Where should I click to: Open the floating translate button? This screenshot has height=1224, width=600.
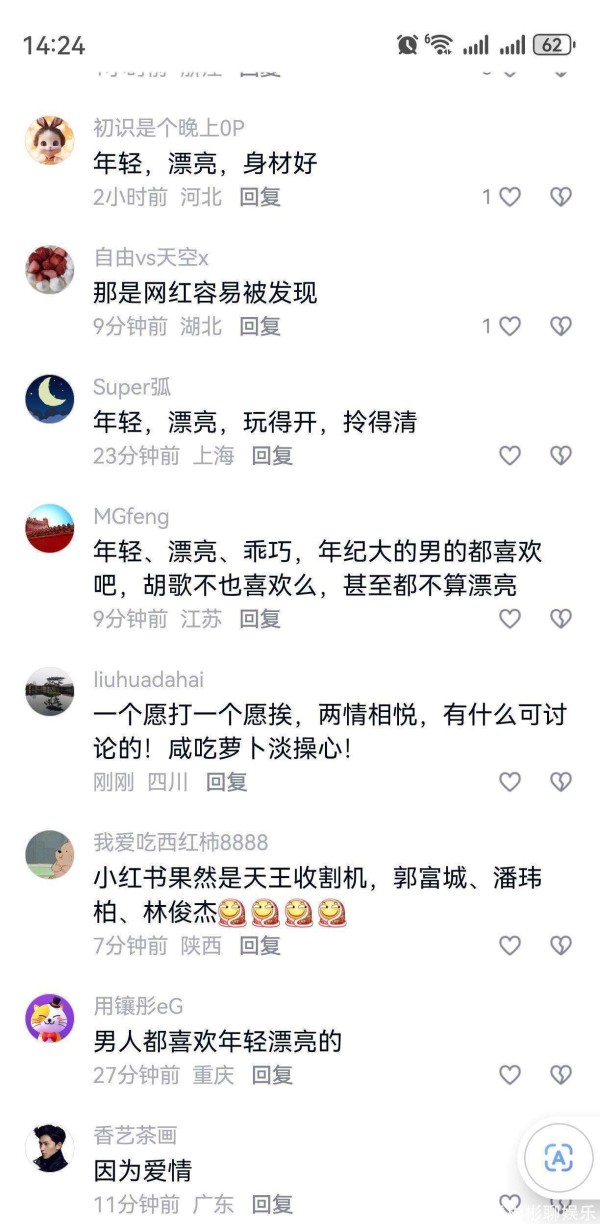click(558, 1158)
